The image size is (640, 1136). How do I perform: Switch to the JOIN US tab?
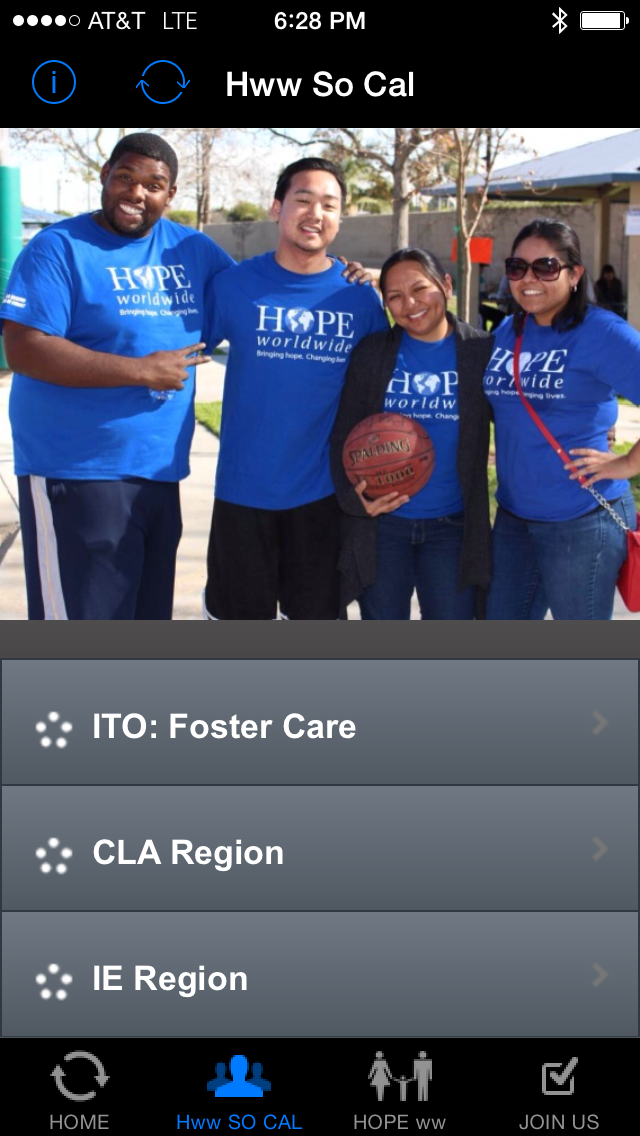point(559,1088)
